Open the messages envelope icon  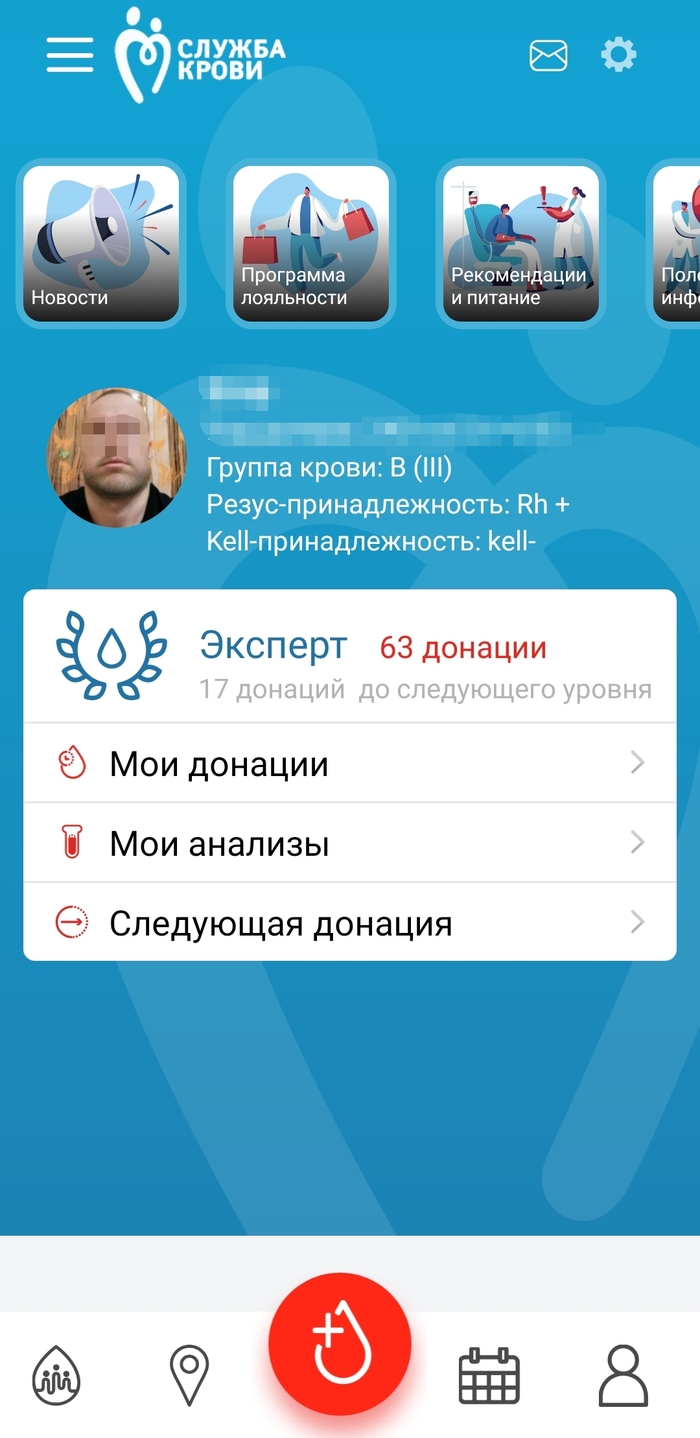click(x=548, y=56)
